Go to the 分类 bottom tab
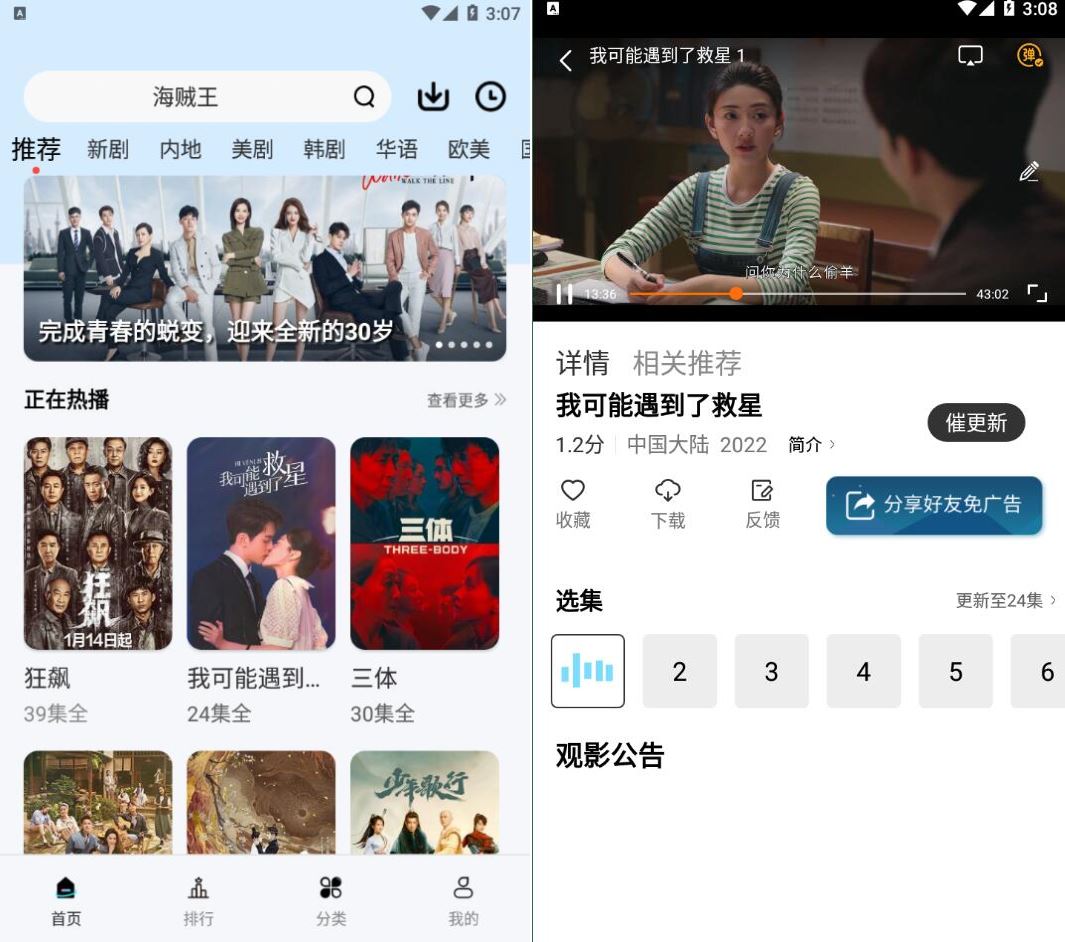Screen dimensions: 1065x942 tap(331, 901)
